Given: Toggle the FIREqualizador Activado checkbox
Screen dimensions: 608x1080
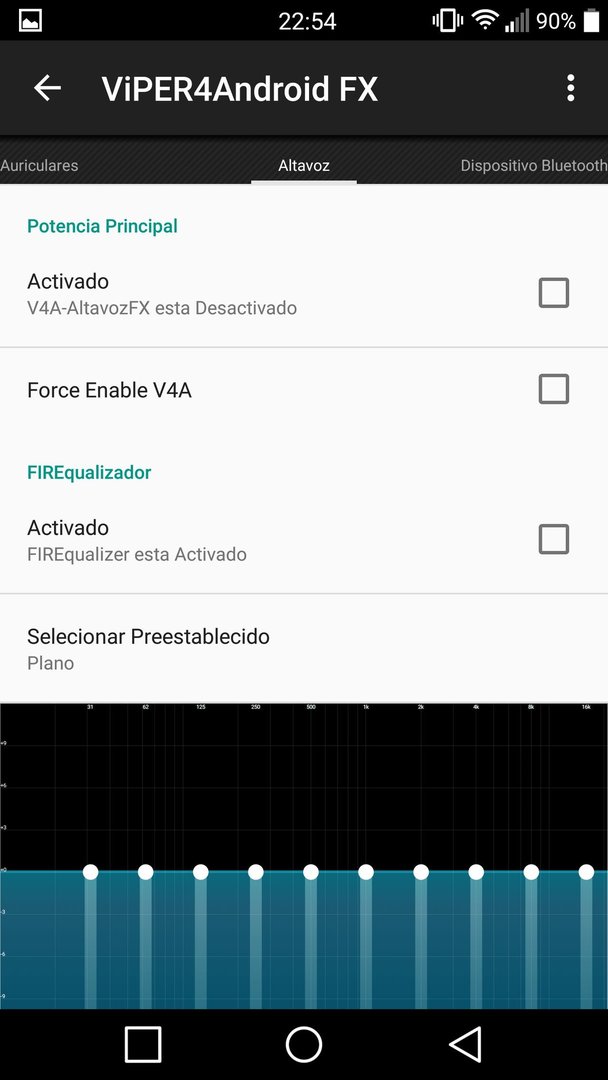Looking at the screenshot, I should 554,539.
